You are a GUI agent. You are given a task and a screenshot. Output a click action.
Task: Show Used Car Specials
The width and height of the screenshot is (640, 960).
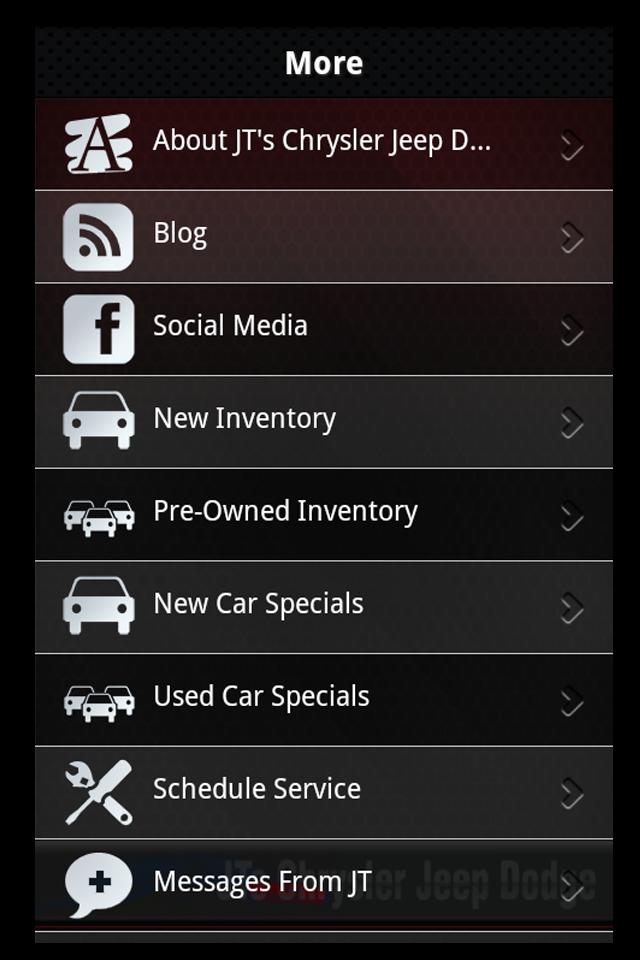tap(323, 699)
